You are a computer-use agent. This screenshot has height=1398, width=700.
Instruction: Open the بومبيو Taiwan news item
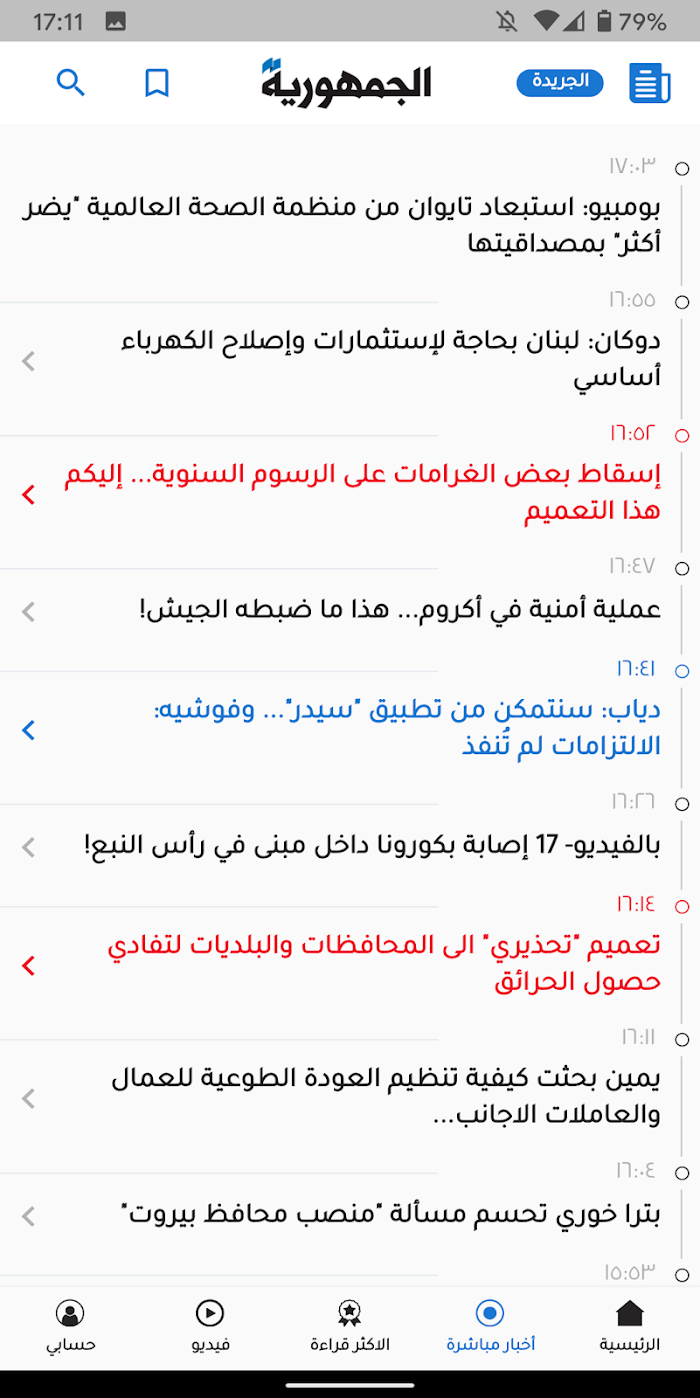tap(341, 225)
